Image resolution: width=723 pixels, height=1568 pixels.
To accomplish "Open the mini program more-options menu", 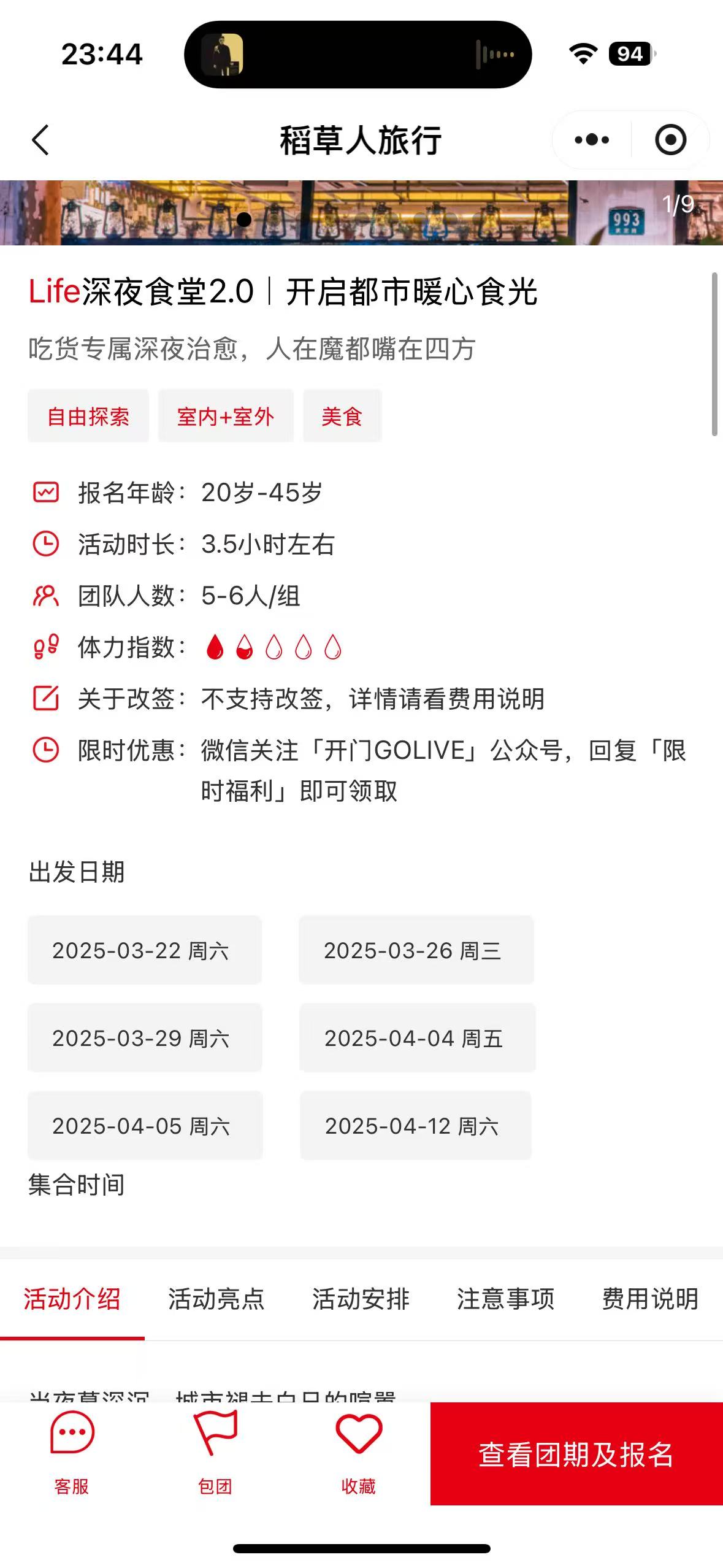I will pyautogui.click(x=592, y=140).
